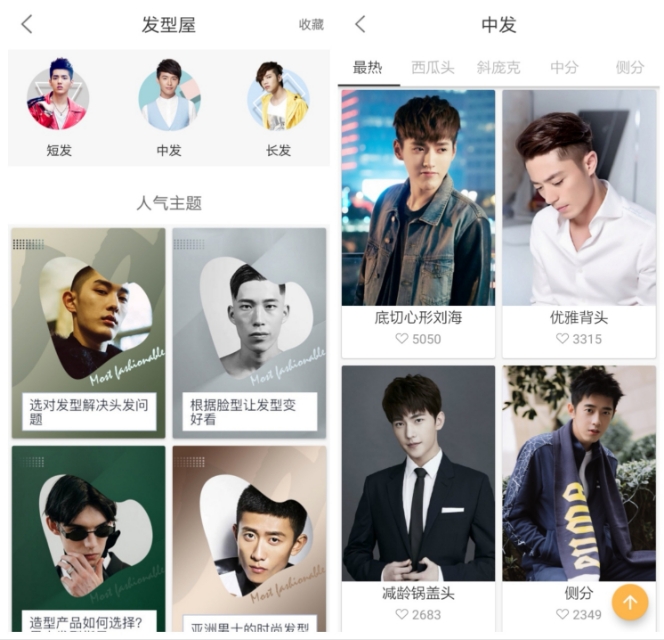
Task: Tap the orange scroll-to-top arrow button
Action: [x=630, y=602]
